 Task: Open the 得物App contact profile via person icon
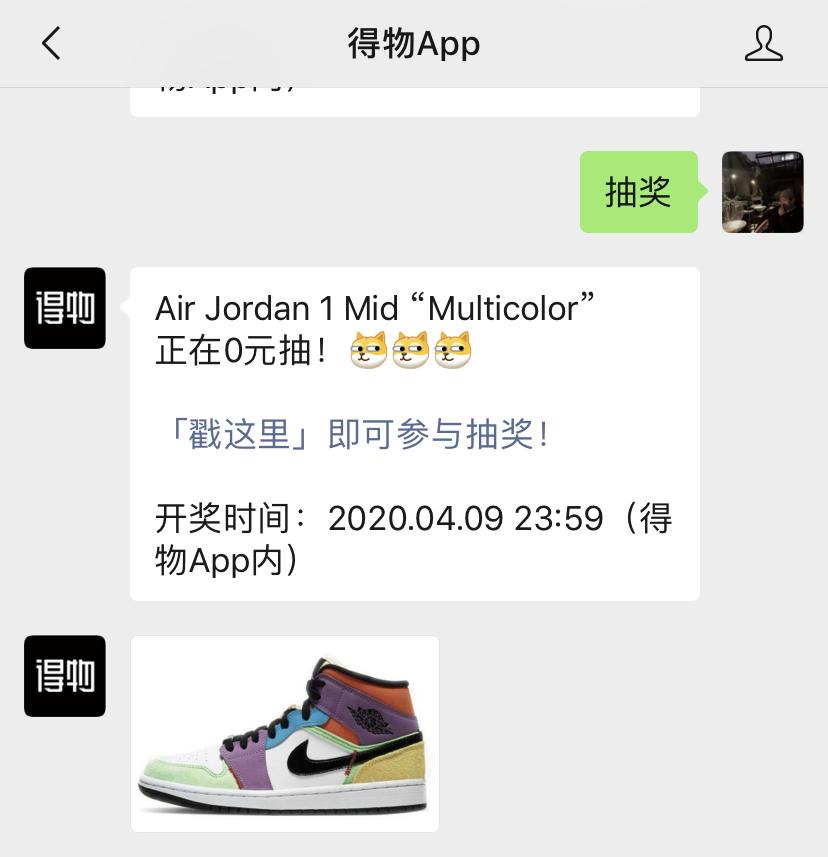click(764, 44)
